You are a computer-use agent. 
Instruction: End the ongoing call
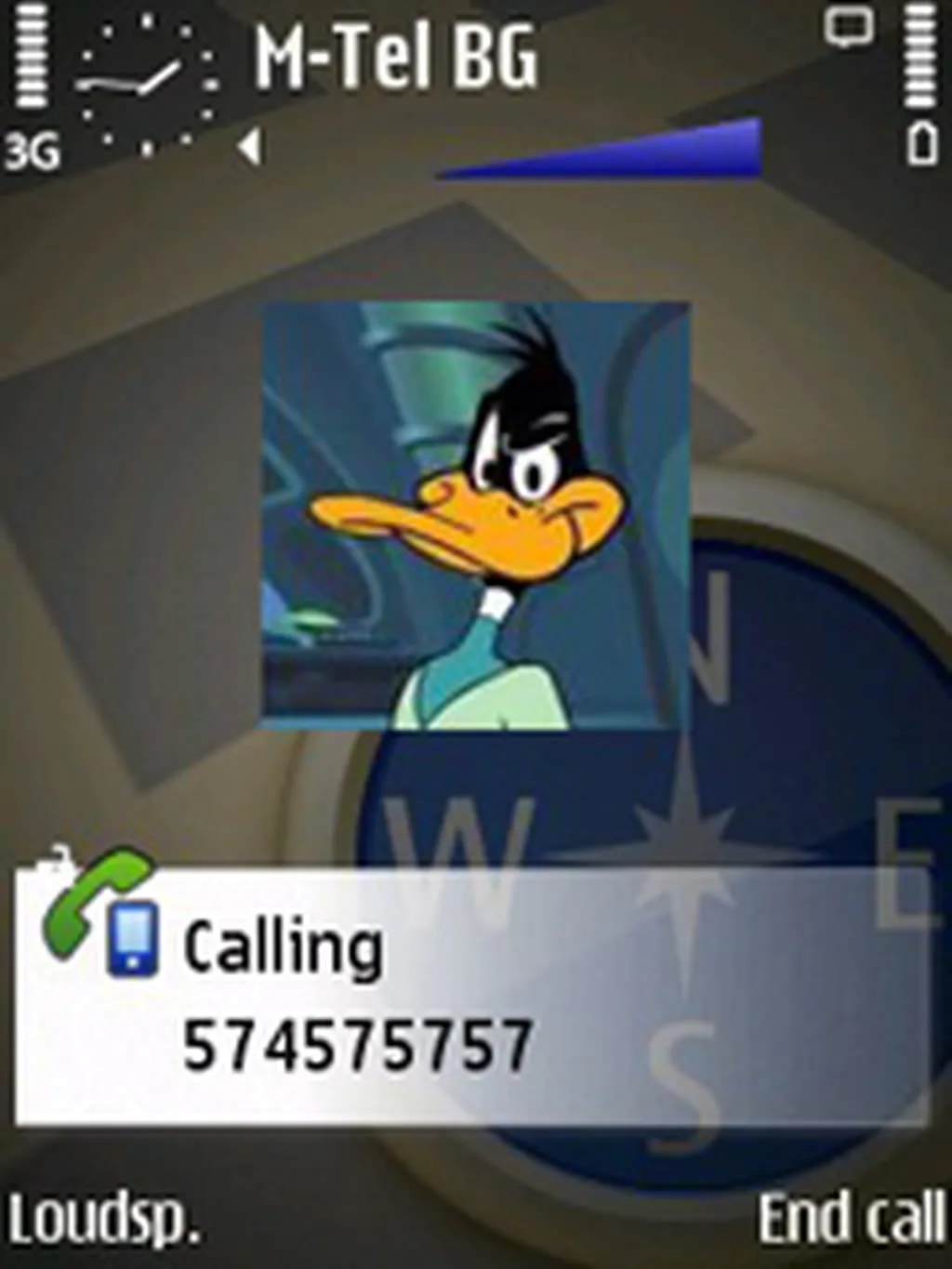pos(850,1219)
